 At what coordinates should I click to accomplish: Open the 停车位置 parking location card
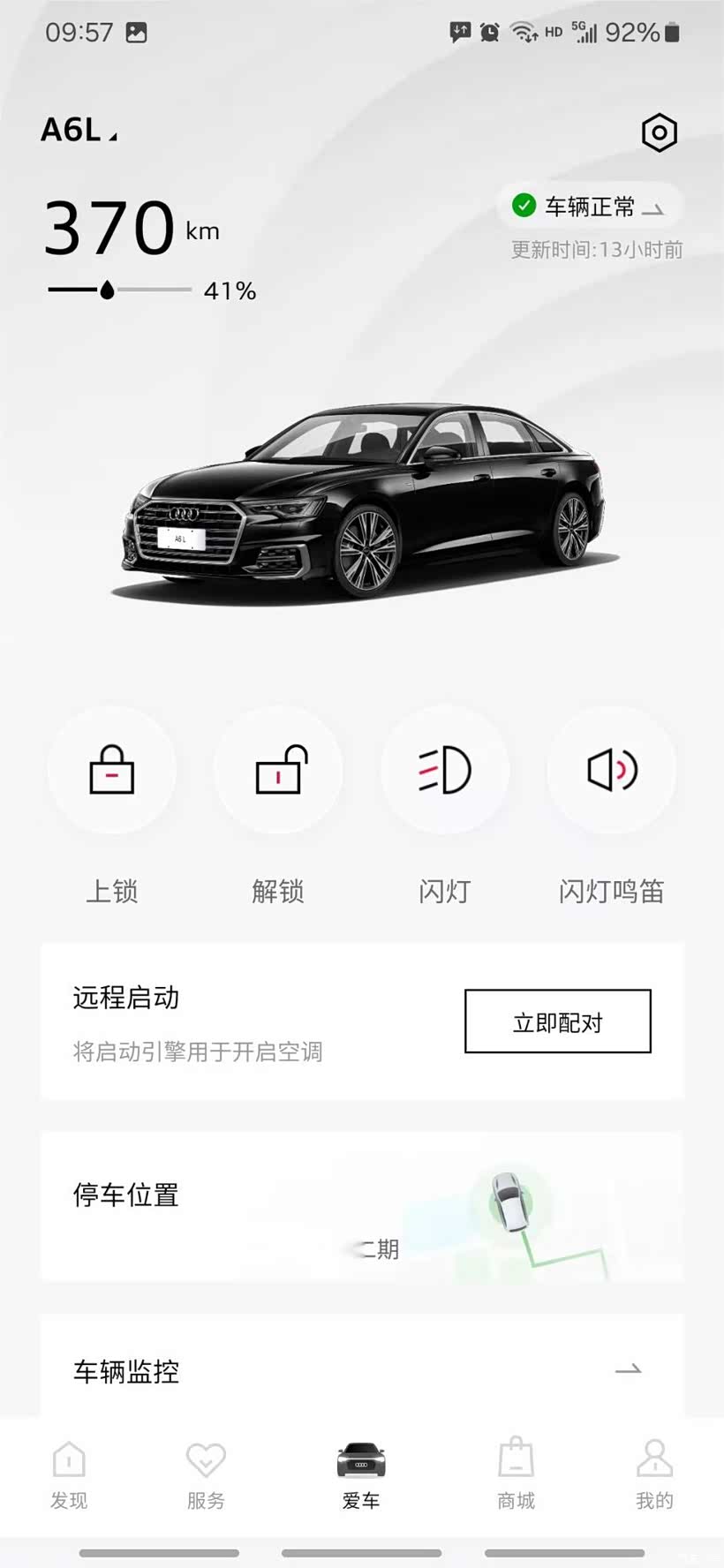[x=362, y=1206]
